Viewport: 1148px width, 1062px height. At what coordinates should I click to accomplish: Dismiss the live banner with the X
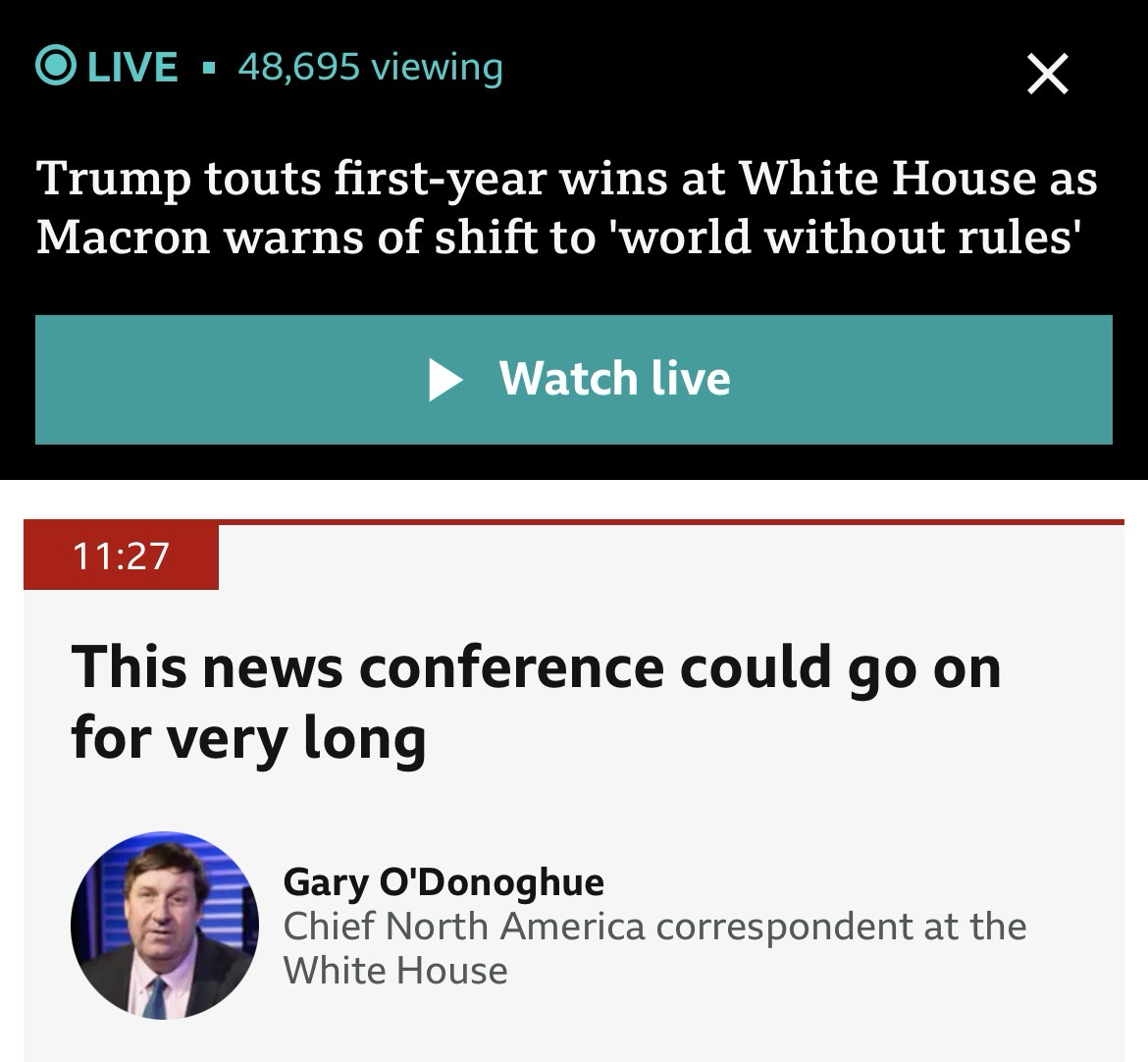click(x=1047, y=75)
